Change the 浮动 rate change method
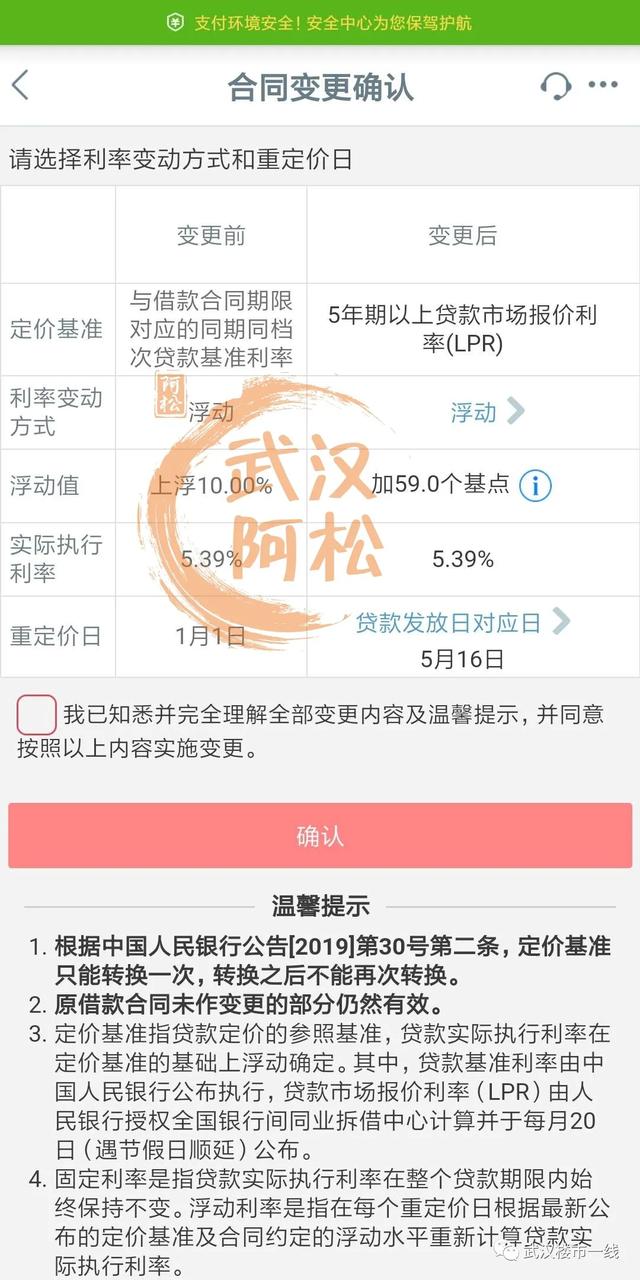Screen dimensions: 640x1280 click(487, 412)
